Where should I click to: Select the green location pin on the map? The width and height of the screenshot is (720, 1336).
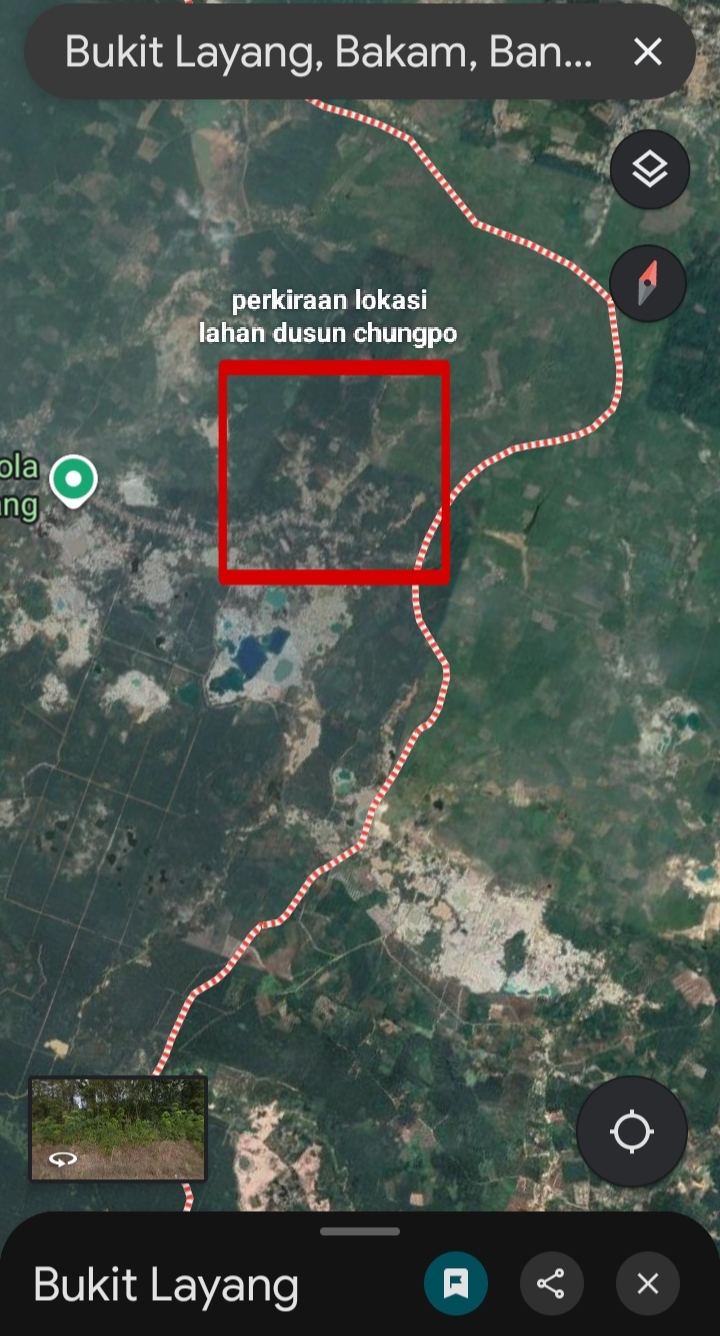click(x=73, y=480)
